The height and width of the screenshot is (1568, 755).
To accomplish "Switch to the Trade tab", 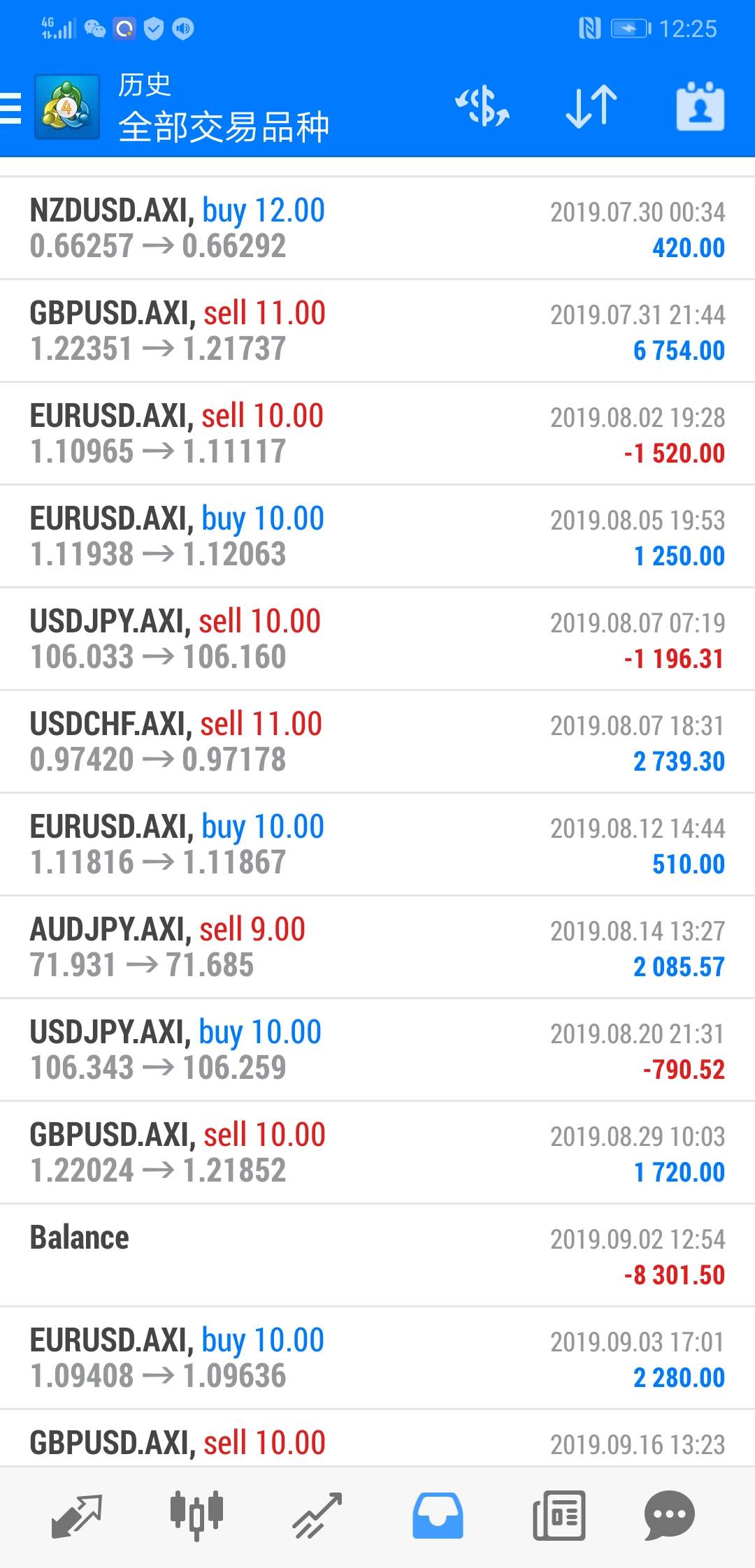I will pos(317,1516).
